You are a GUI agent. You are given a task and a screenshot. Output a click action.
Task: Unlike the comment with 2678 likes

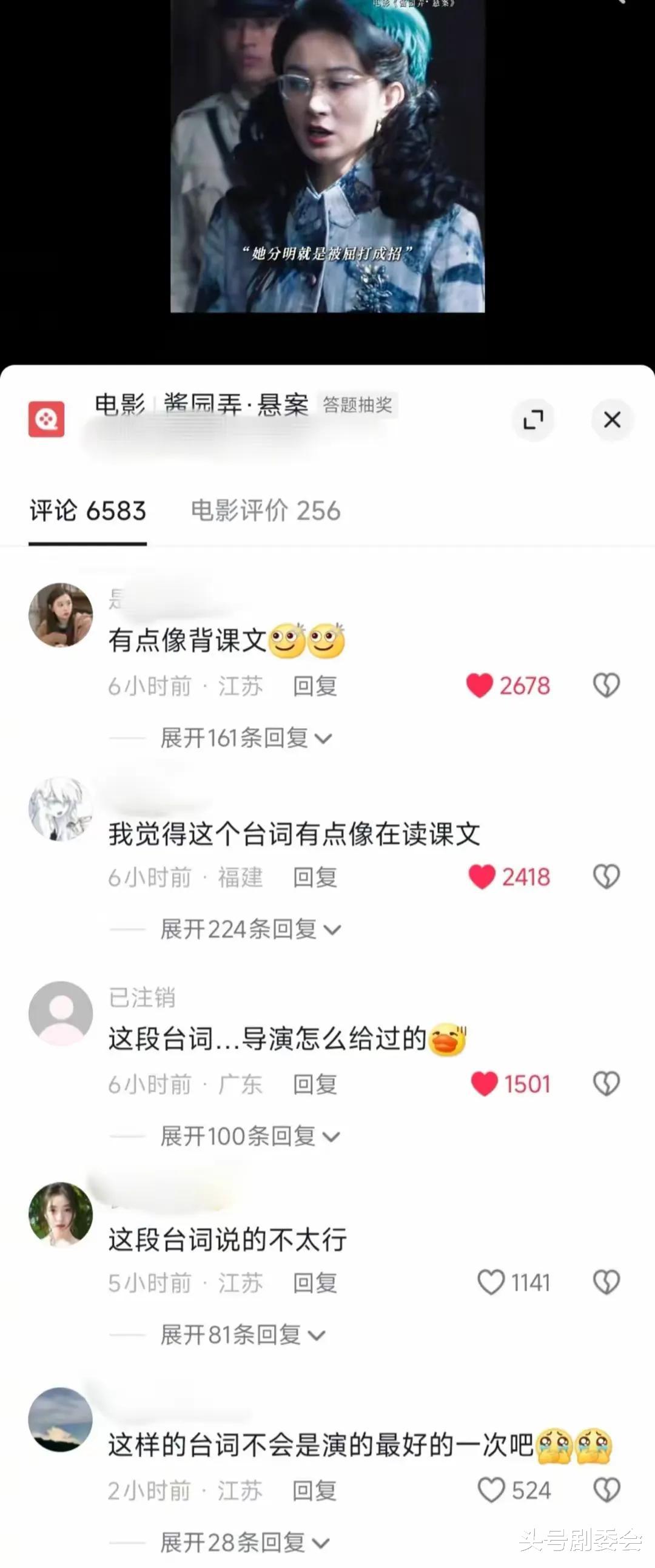[481, 685]
